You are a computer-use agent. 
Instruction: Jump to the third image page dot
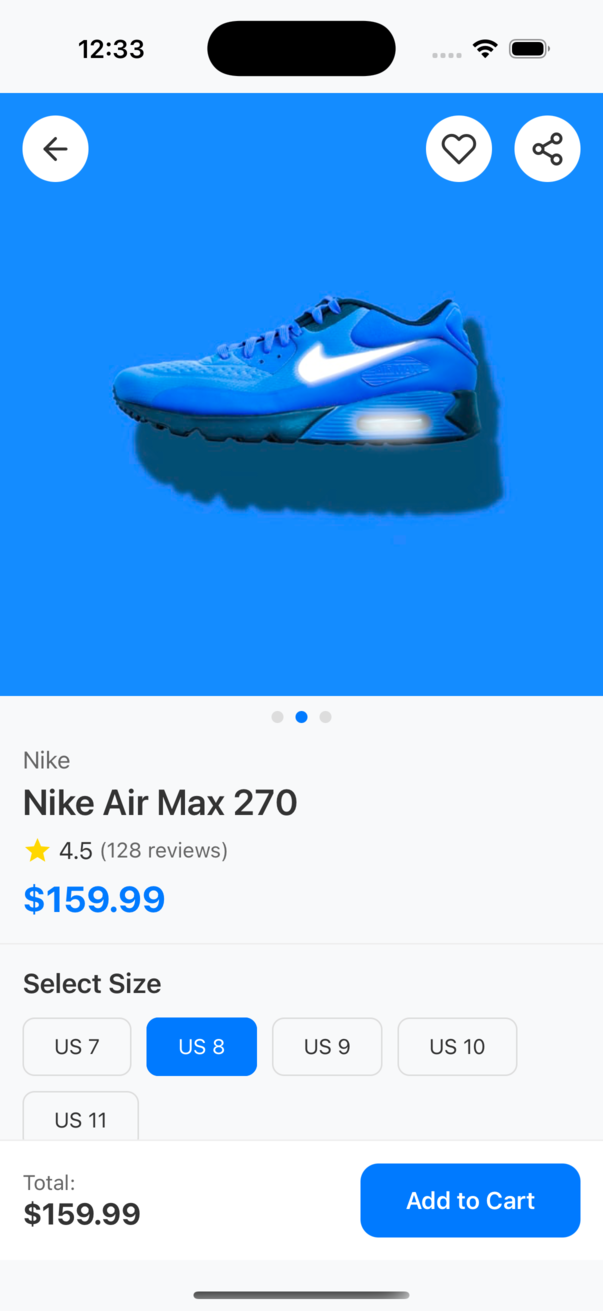click(325, 717)
